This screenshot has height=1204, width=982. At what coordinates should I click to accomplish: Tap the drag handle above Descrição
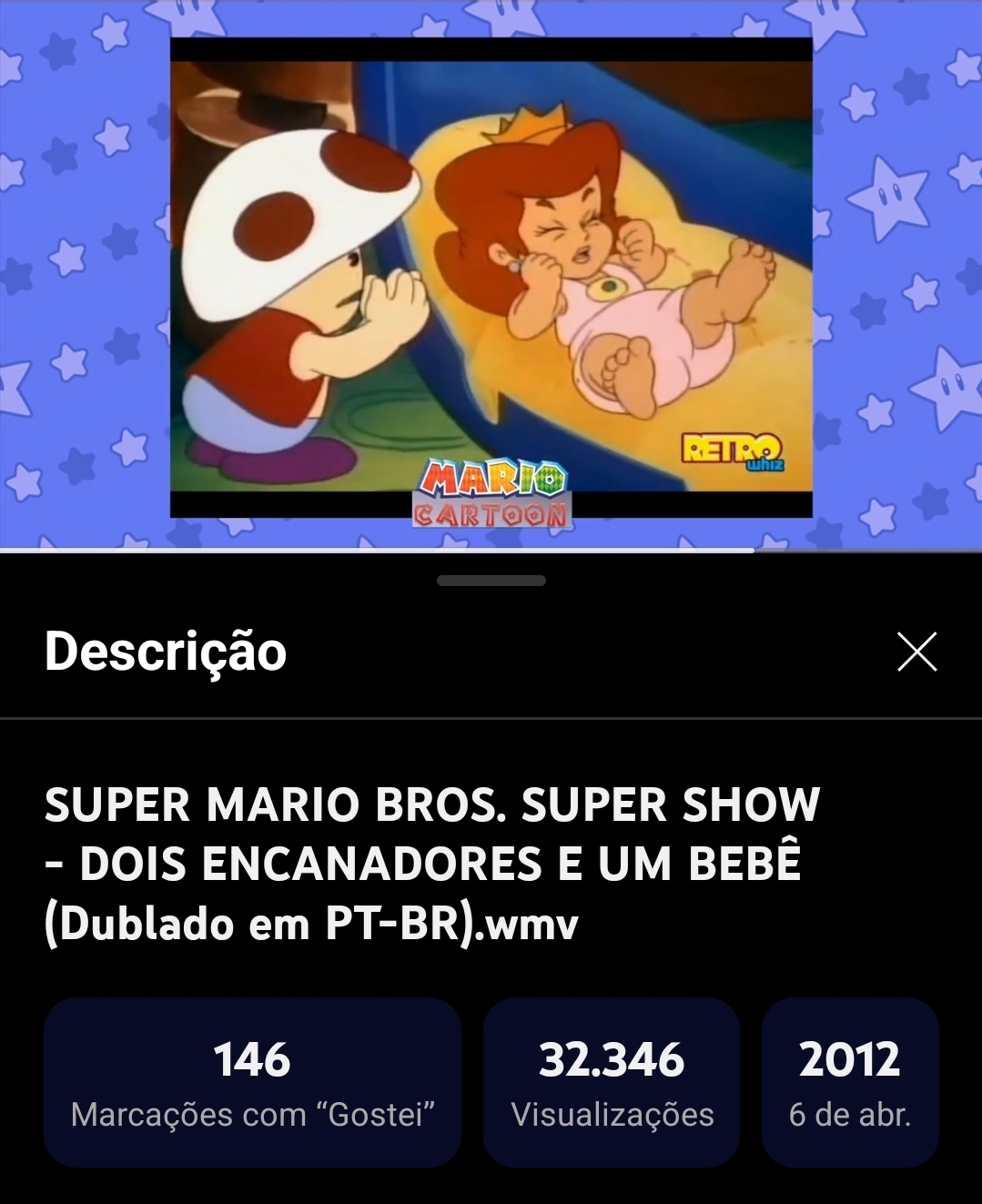(x=491, y=581)
